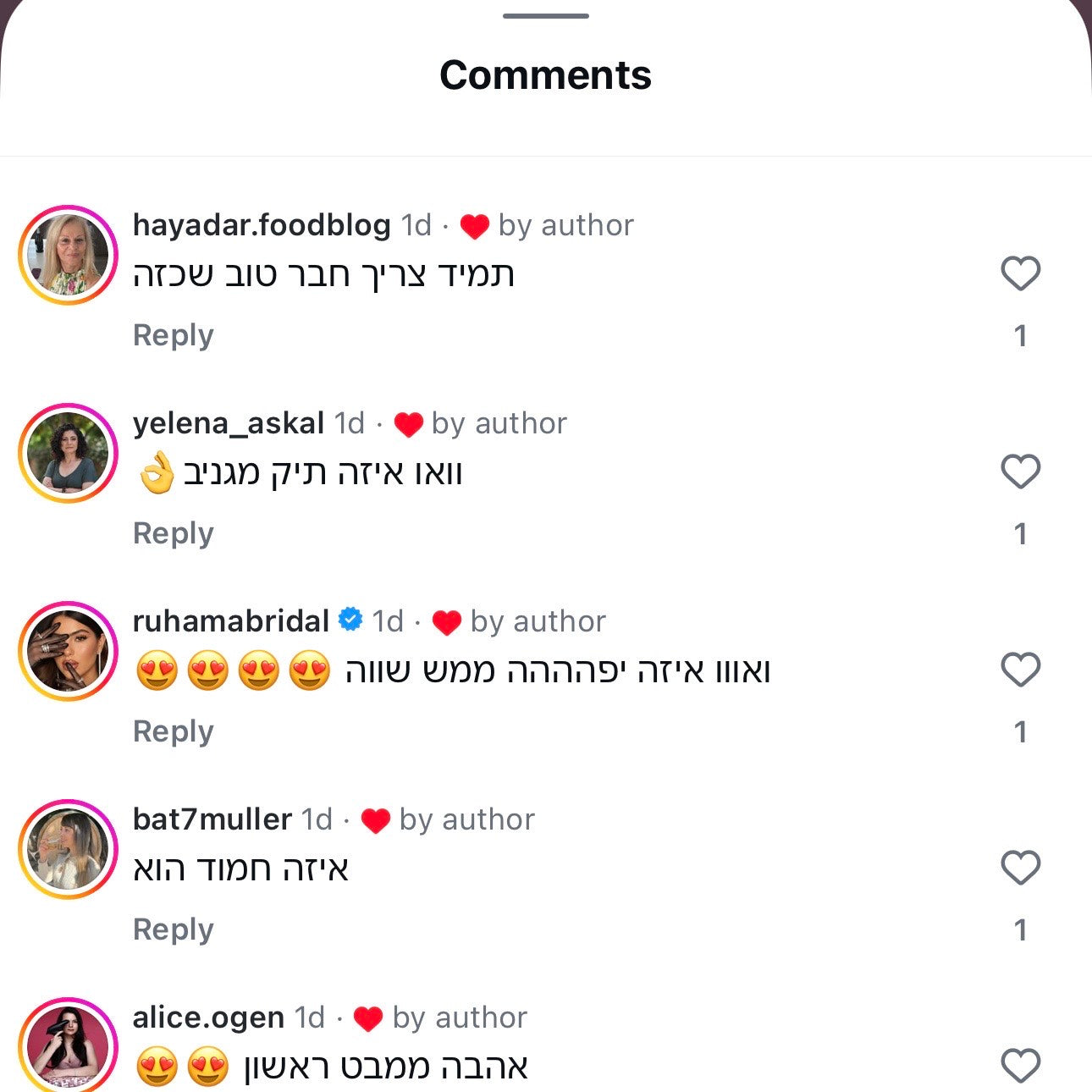Reply to yelena_askal's comment
The width and height of the screenshot is (1092, 1092).
(174, 533)
